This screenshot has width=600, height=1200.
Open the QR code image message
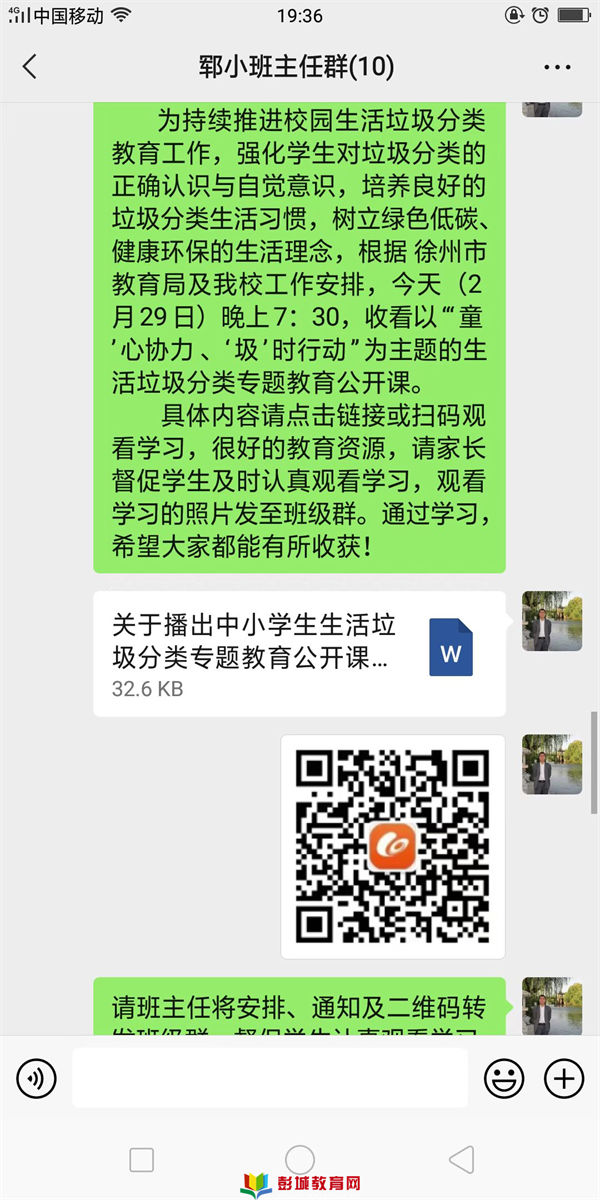point(392,846)
